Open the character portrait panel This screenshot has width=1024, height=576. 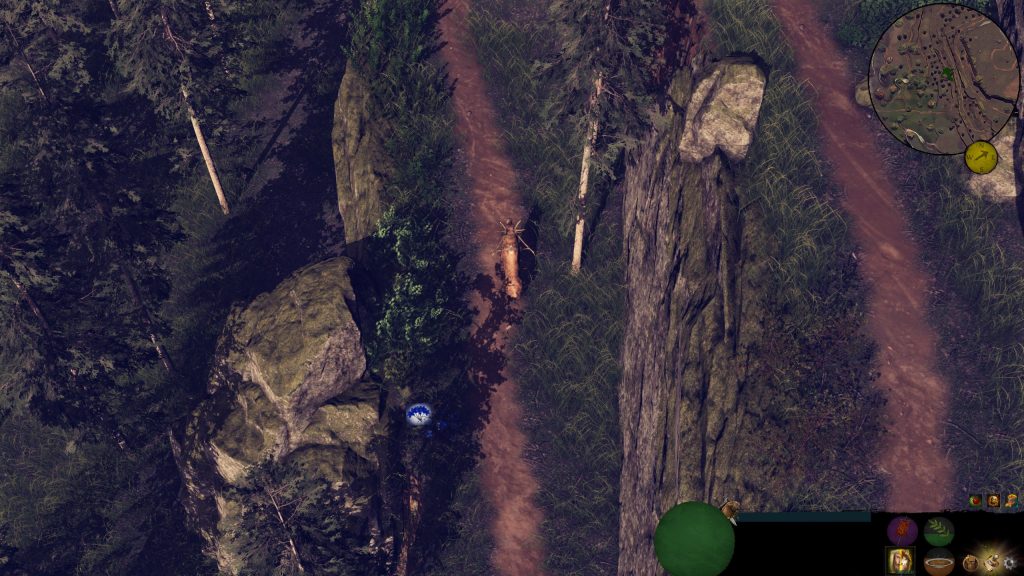click(900, 561)
